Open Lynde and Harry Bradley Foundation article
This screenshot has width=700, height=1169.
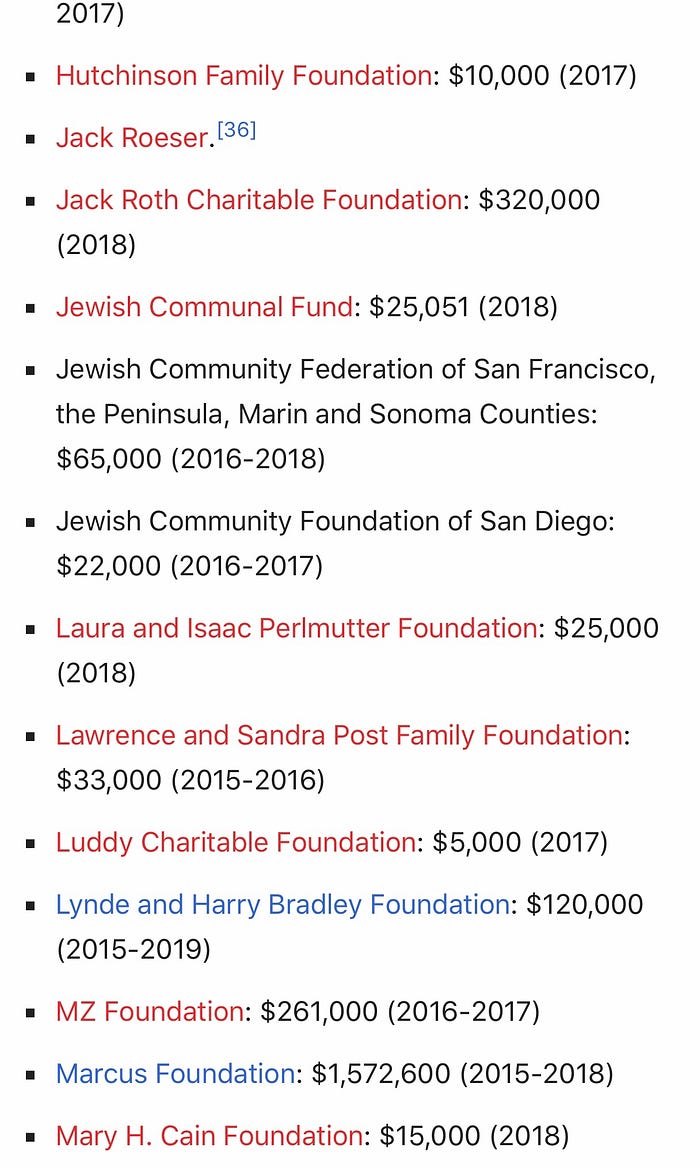pyautogui.click(x=282, y=905)
